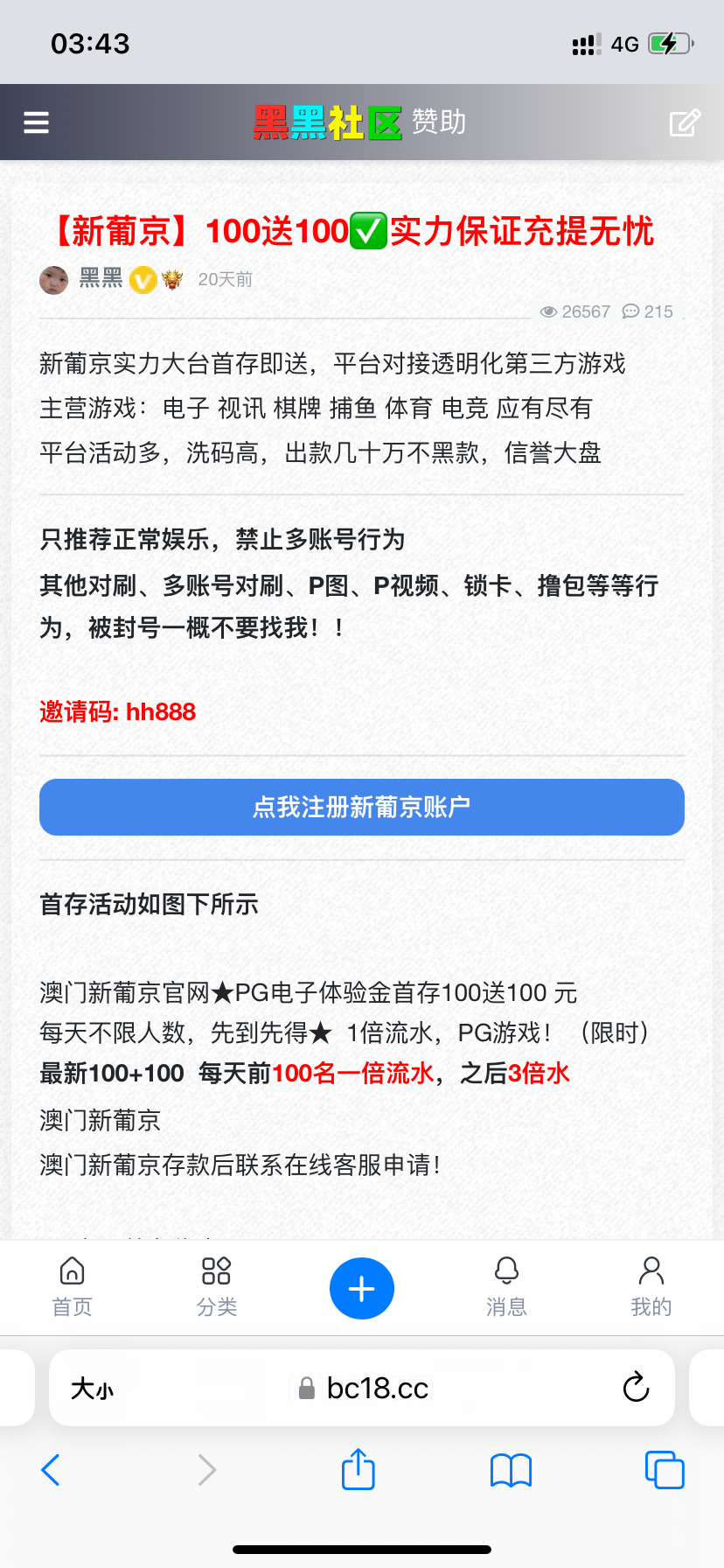Viewport: 724px width, 1568px height.
Task: Tap 点我注册新葡京账户 button
Action: [361, 807]
